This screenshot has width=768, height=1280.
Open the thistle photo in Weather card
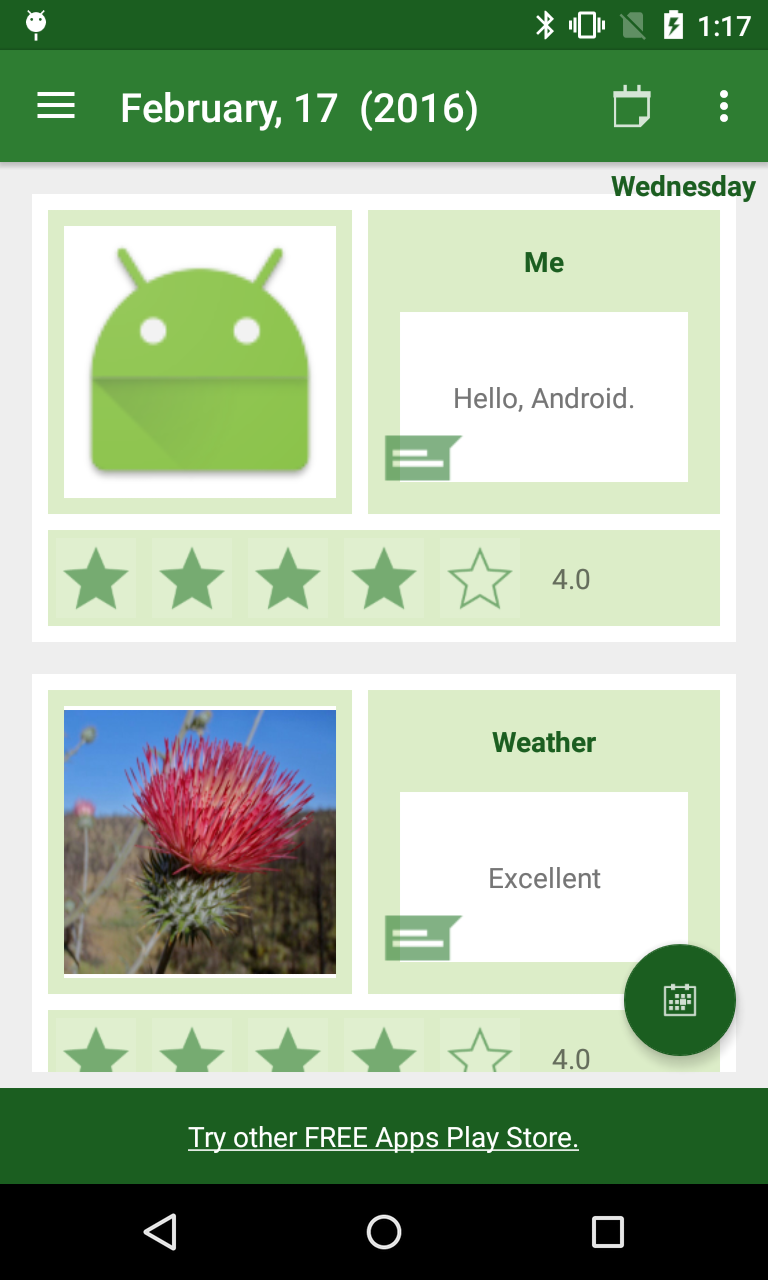200,842
